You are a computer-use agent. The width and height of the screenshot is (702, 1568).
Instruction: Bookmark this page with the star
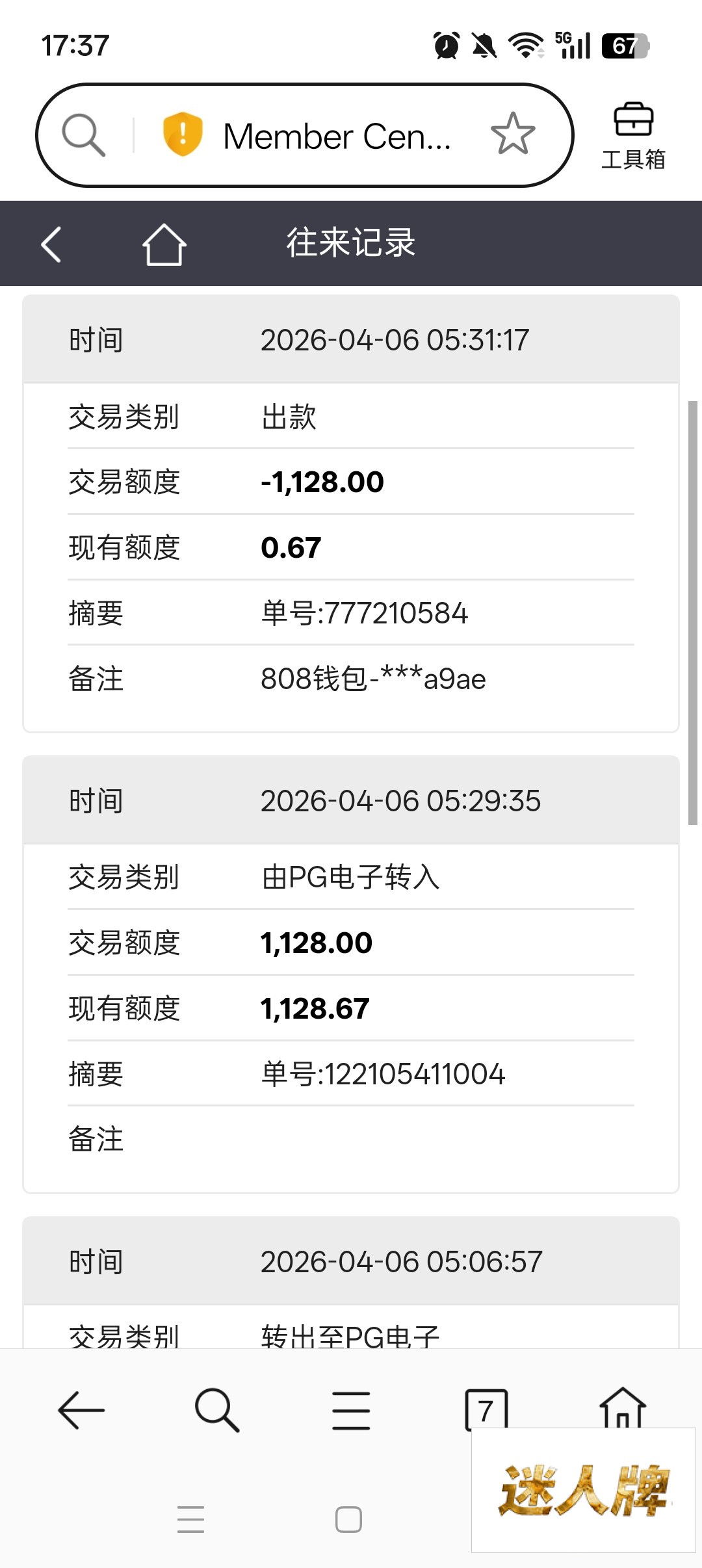click(513, 134)
